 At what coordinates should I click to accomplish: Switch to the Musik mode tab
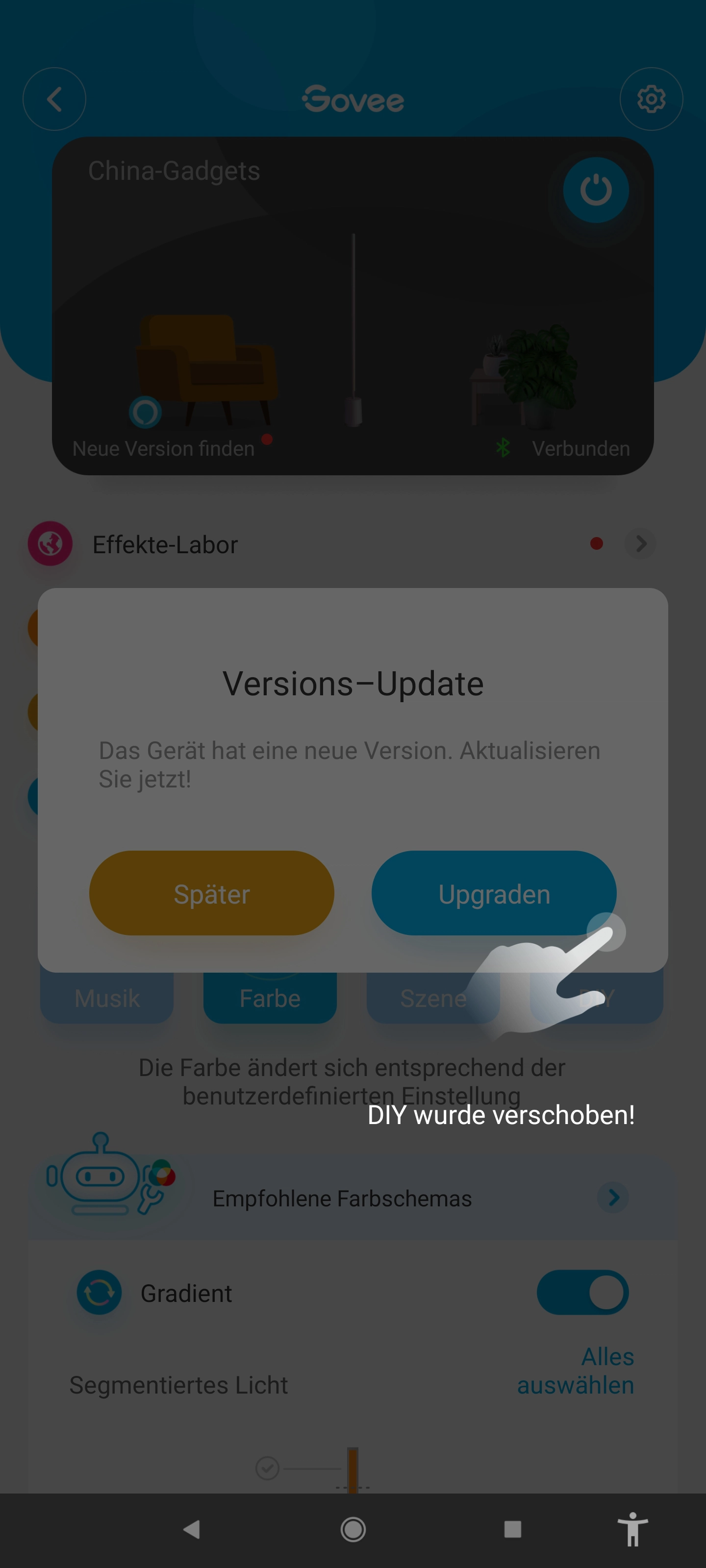[106, 998]
